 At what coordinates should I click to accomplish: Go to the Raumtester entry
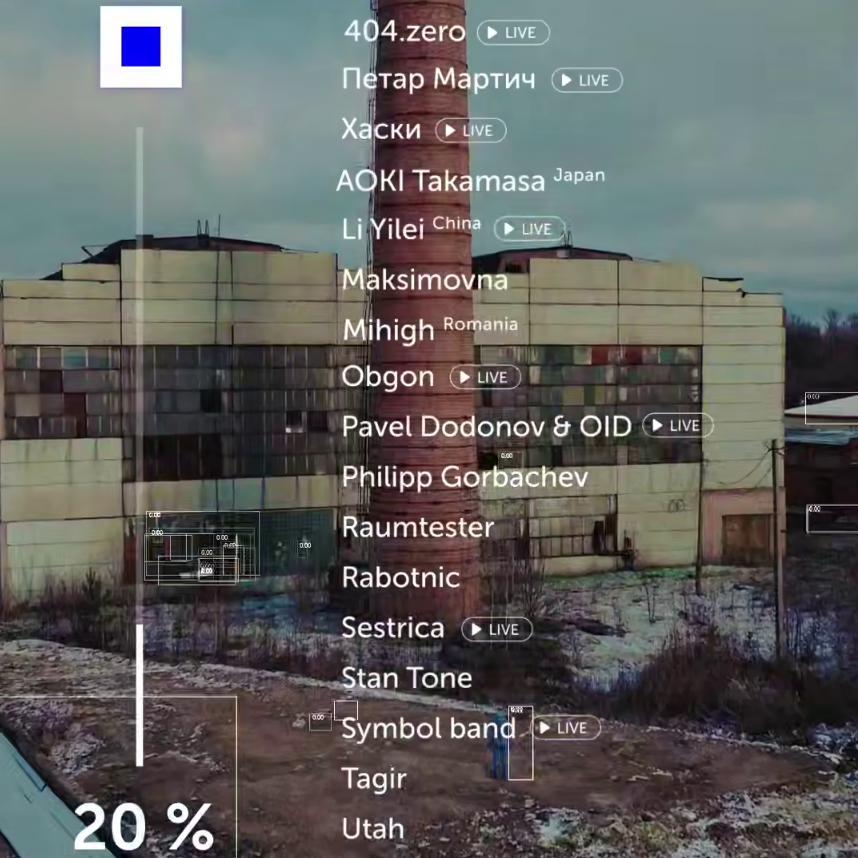[417, 527]
